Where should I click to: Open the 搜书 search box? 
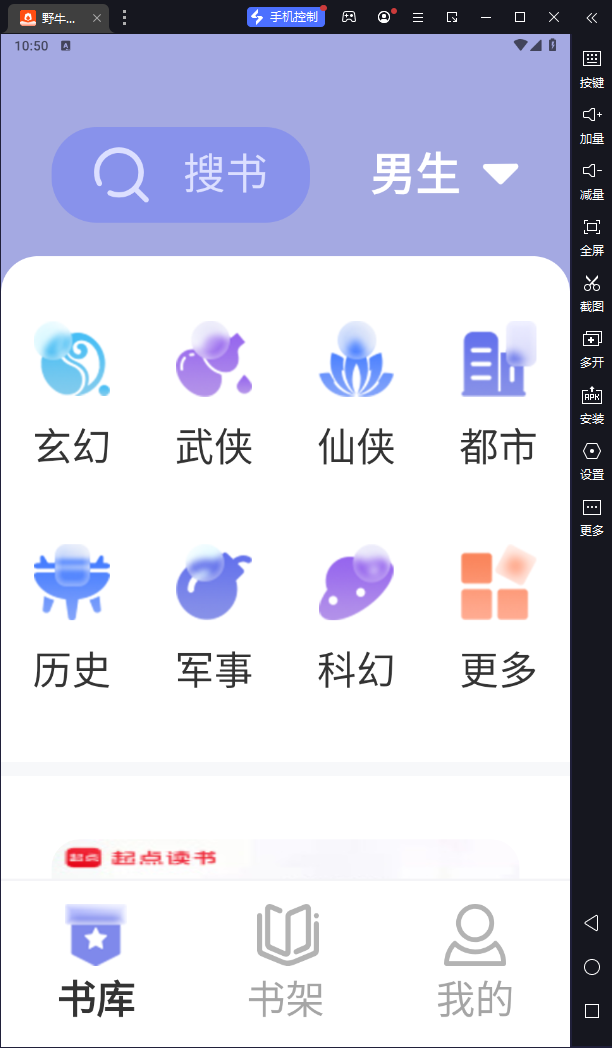click(181, 175)
